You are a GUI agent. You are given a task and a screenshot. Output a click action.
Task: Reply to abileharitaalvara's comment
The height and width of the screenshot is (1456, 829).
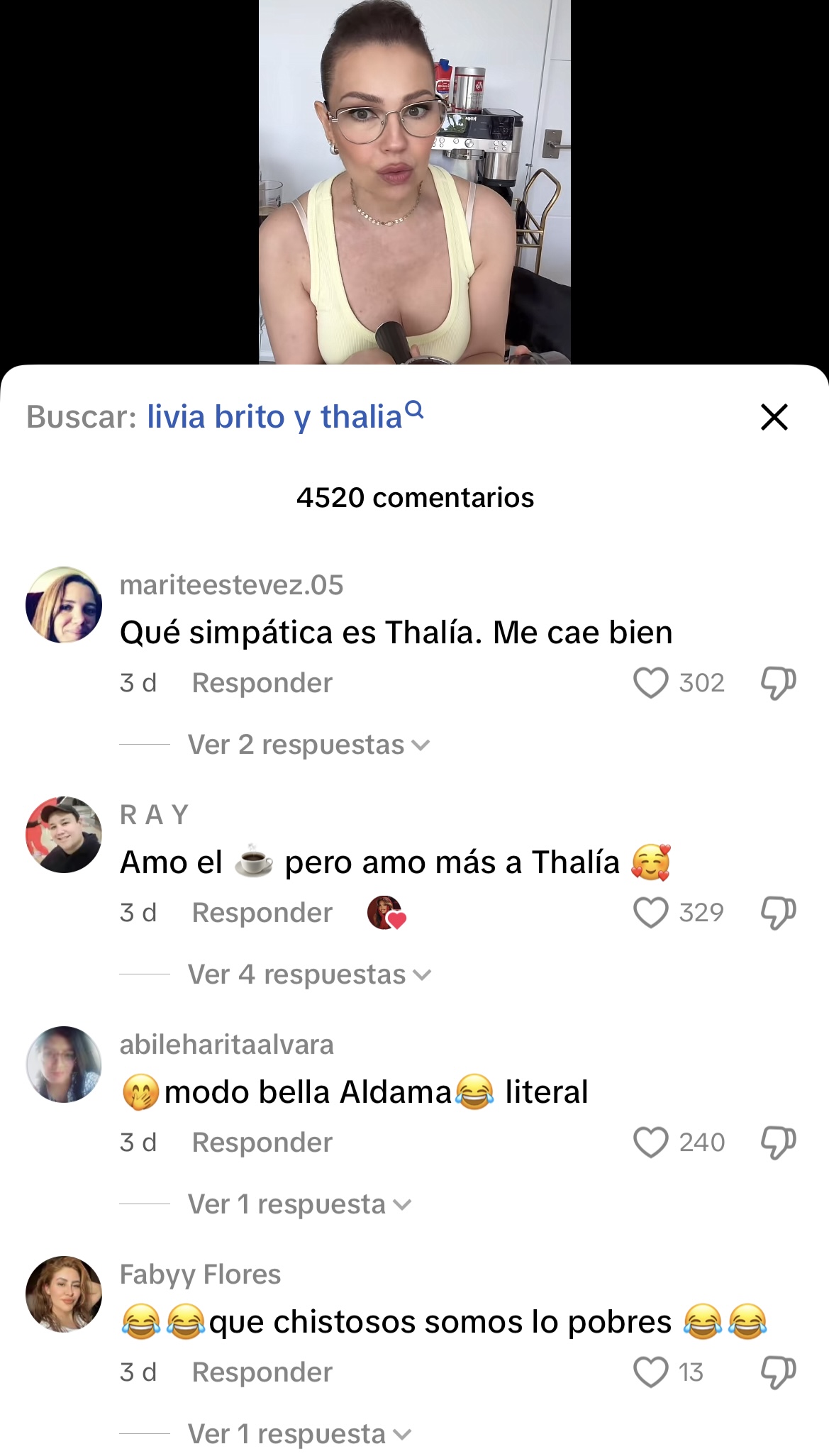point(262,1143)
